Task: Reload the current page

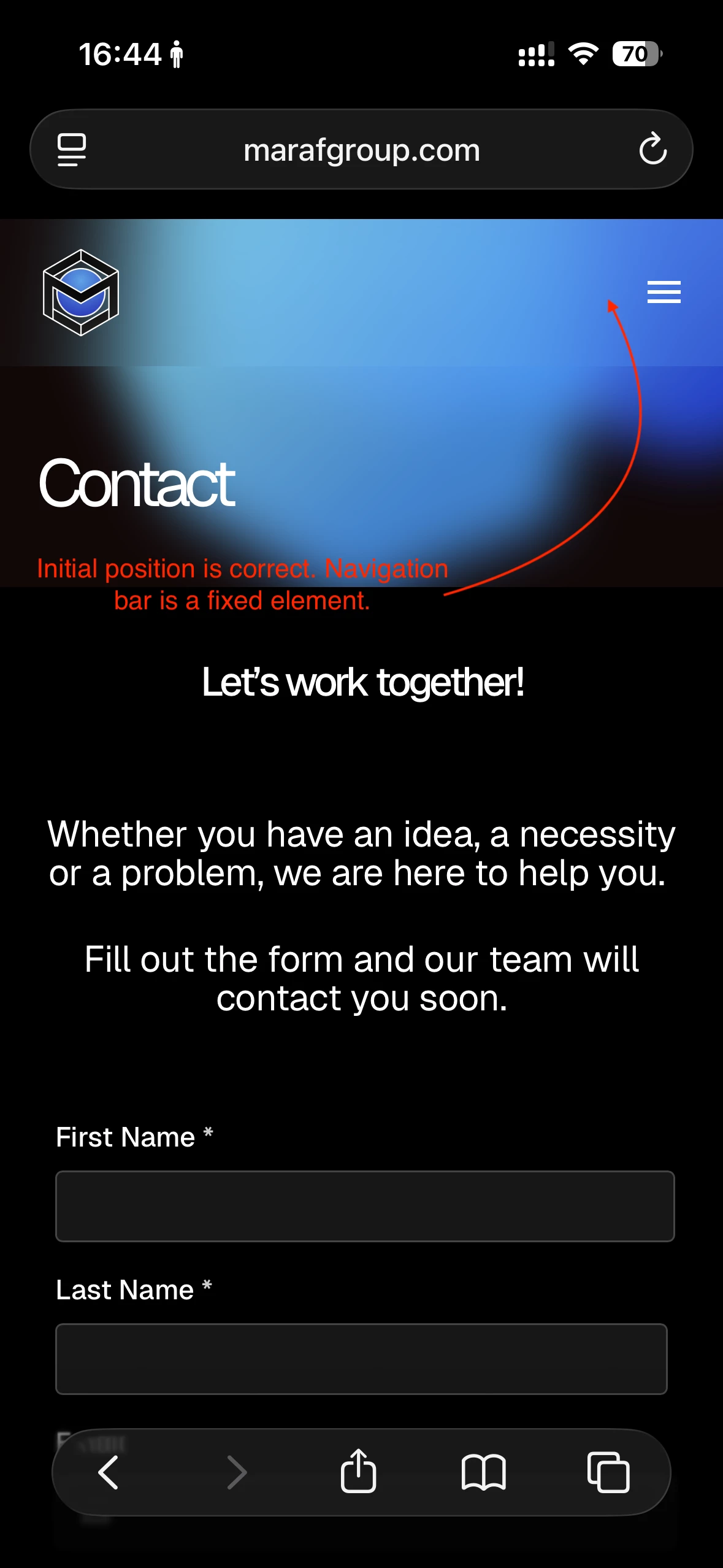Action: 652,149
